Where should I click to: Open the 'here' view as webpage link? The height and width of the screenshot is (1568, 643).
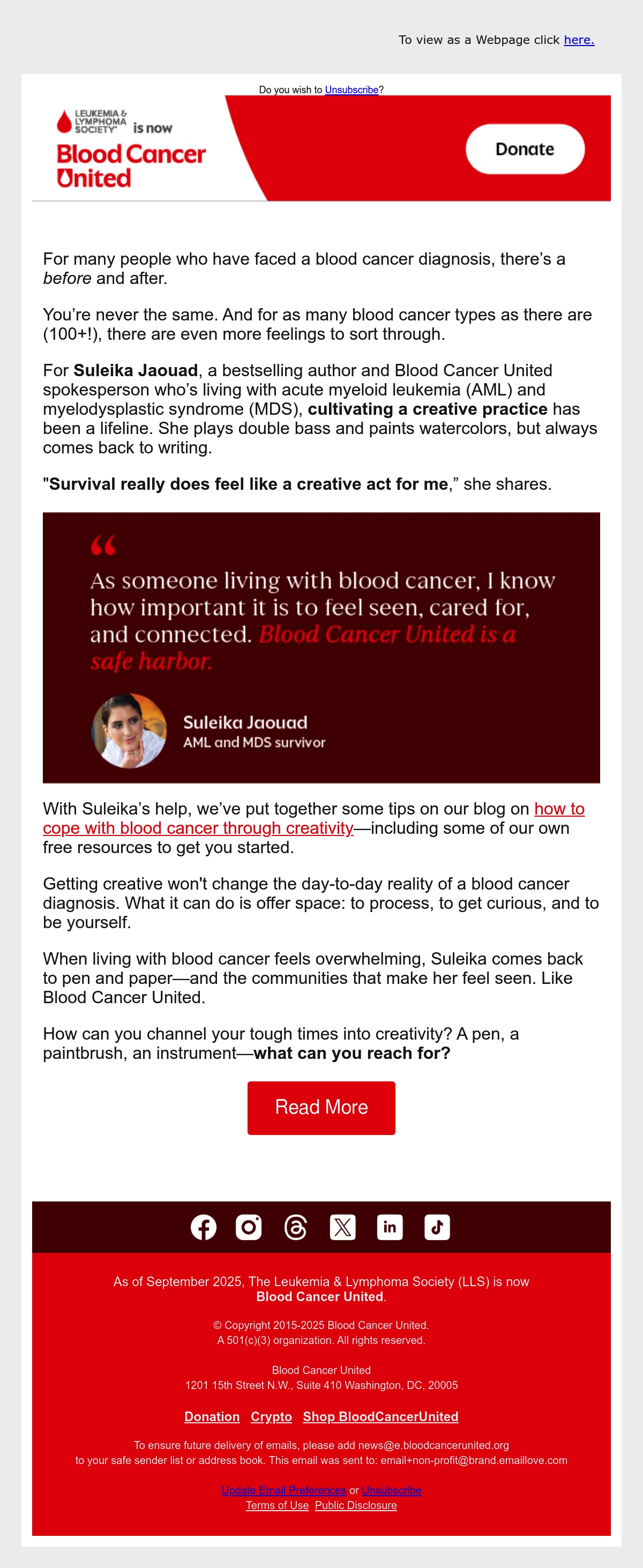coord(579,40)
